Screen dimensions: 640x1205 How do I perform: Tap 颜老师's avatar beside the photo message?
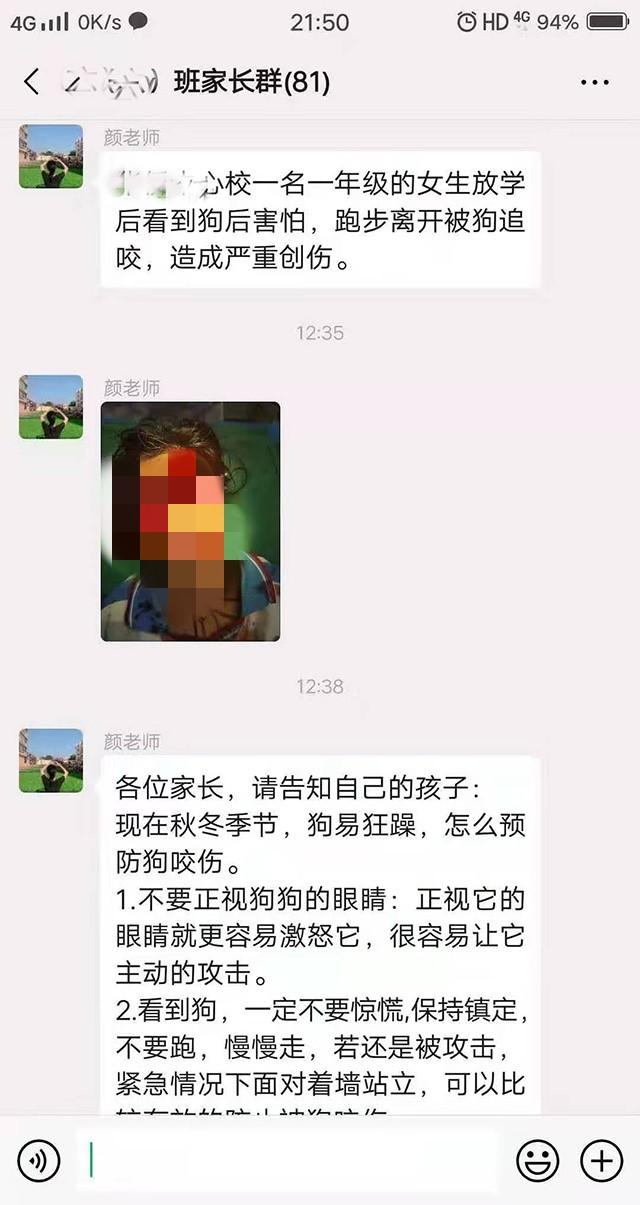50,407
